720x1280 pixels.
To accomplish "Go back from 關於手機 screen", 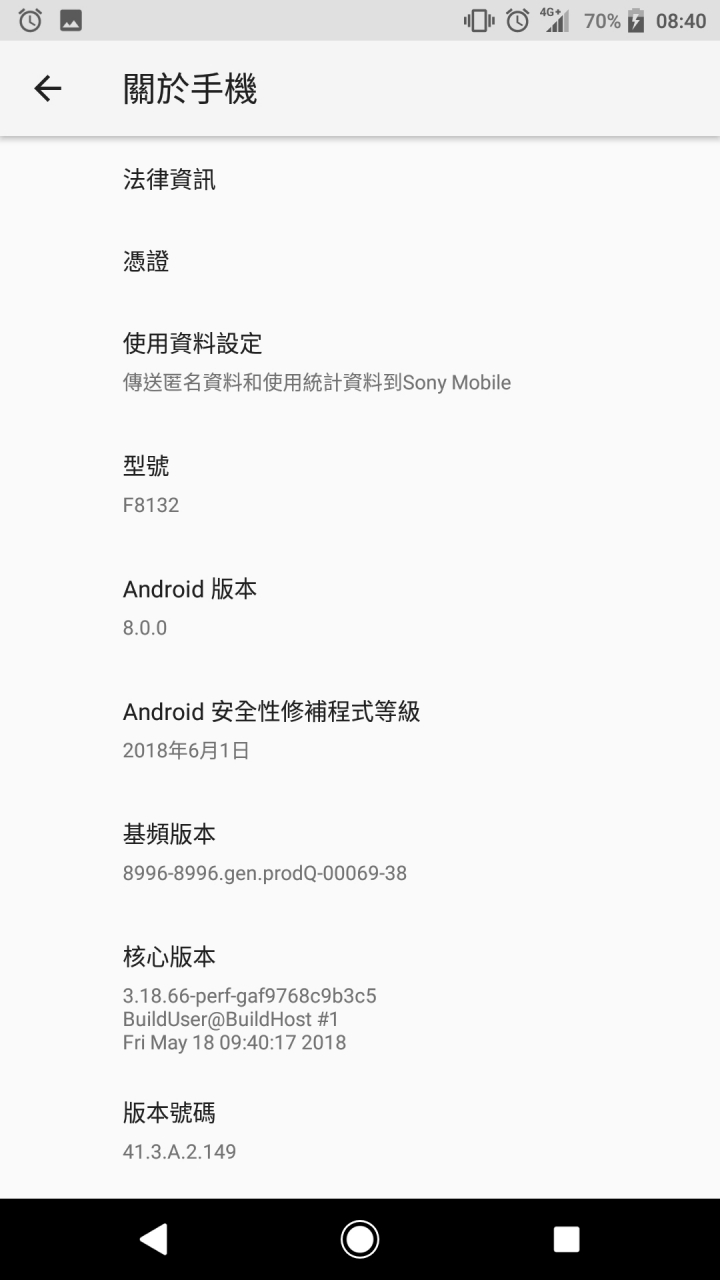I will [x=48, y=89].
